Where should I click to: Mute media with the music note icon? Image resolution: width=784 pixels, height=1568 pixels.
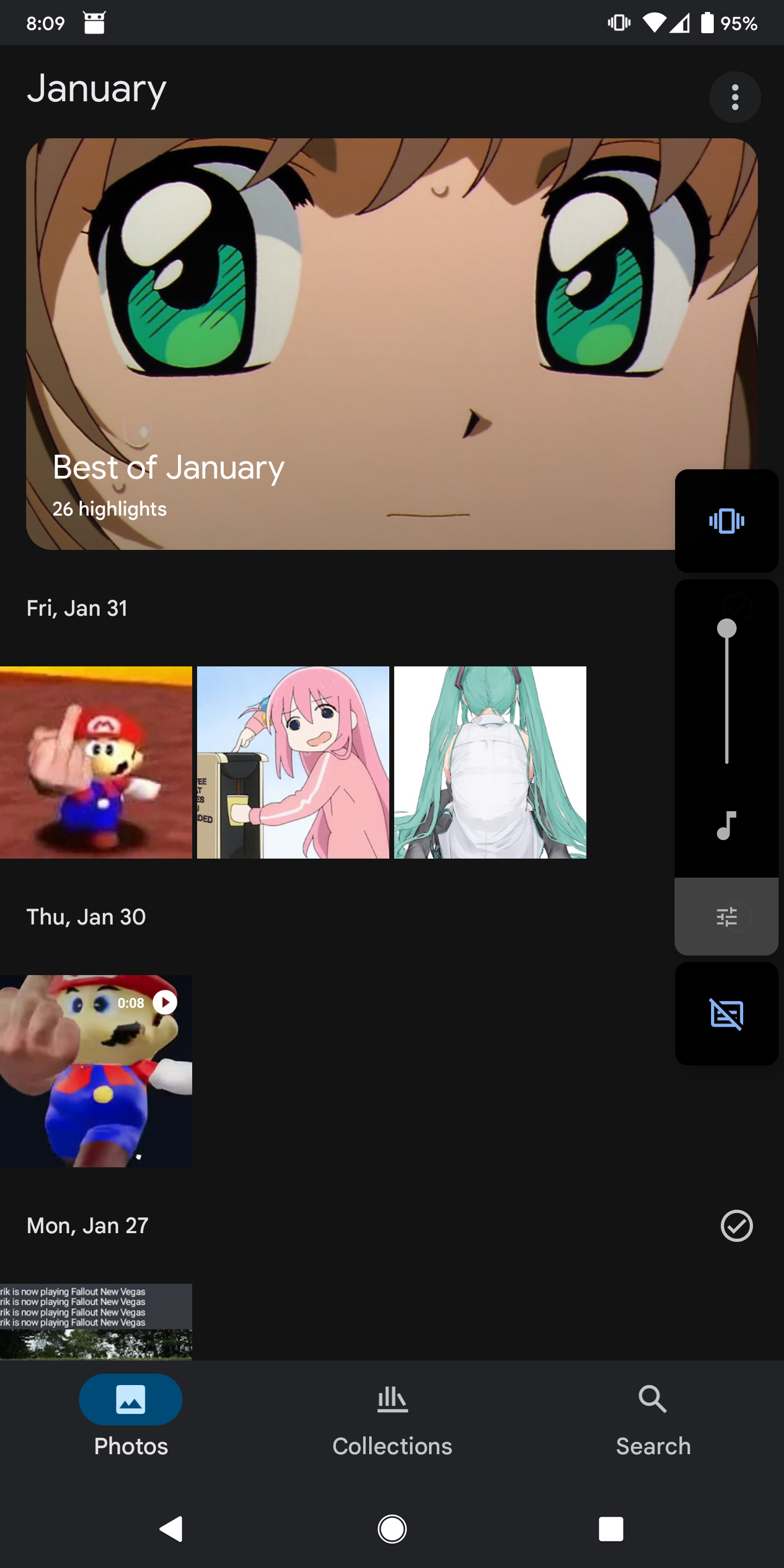pyautogui.click(x=727, y=825)
